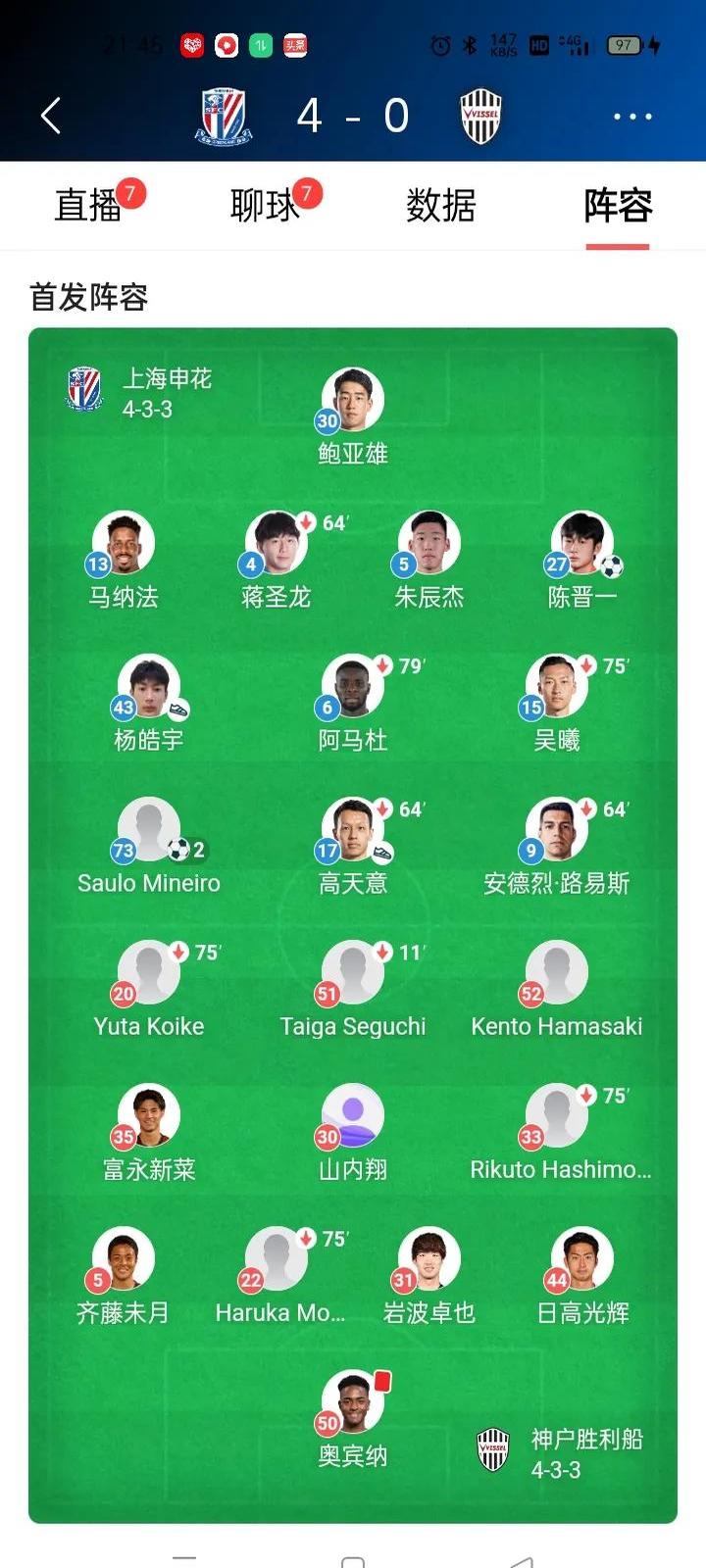Screen dimensions: 706x1568
Task: Open the 数据 tab
Action: [441, 206]
